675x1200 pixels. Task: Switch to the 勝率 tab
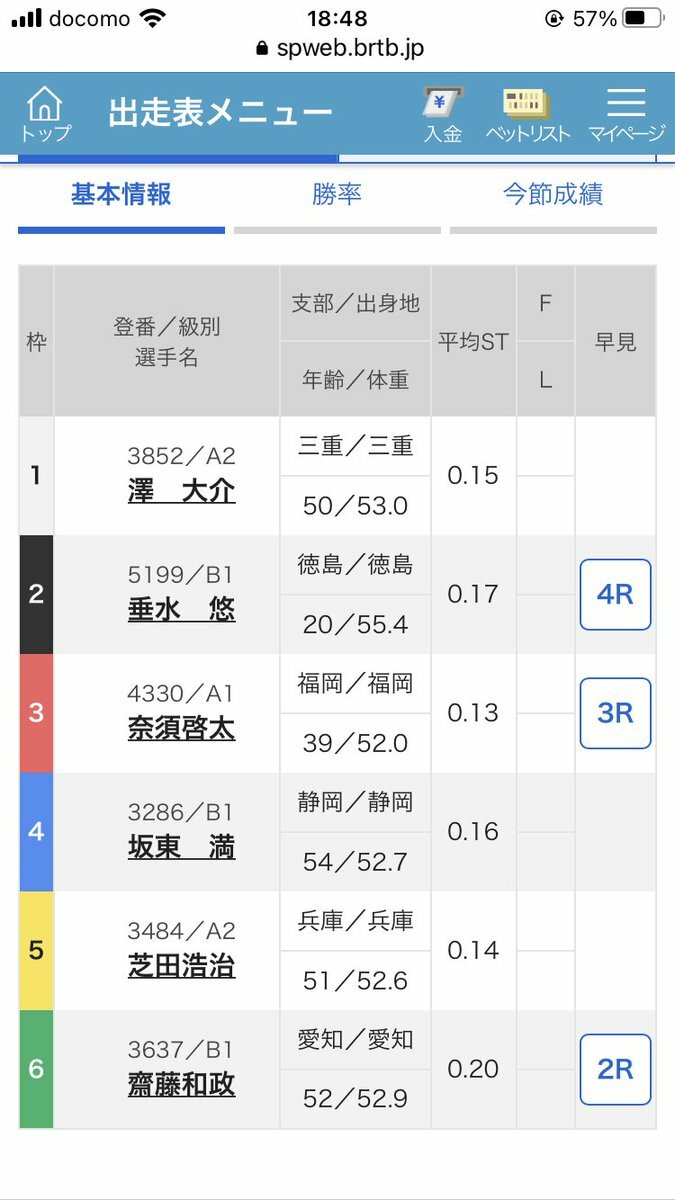point(337,195)
